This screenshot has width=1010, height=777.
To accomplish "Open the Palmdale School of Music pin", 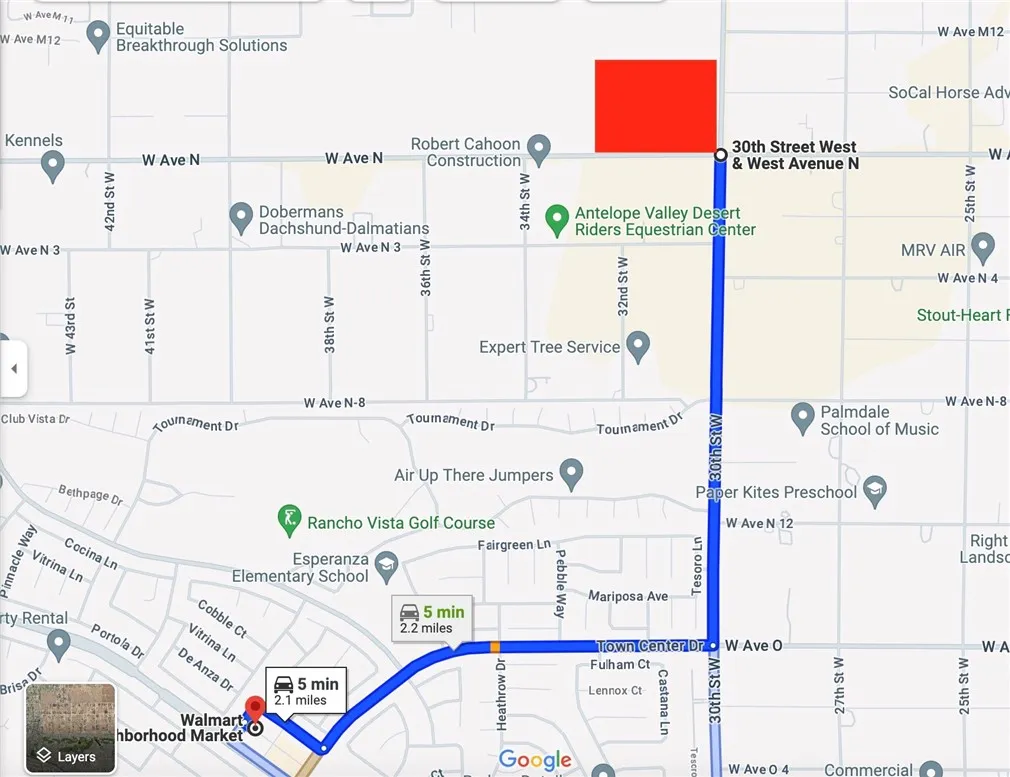I will pyautogui.click(x=802, y=419).
